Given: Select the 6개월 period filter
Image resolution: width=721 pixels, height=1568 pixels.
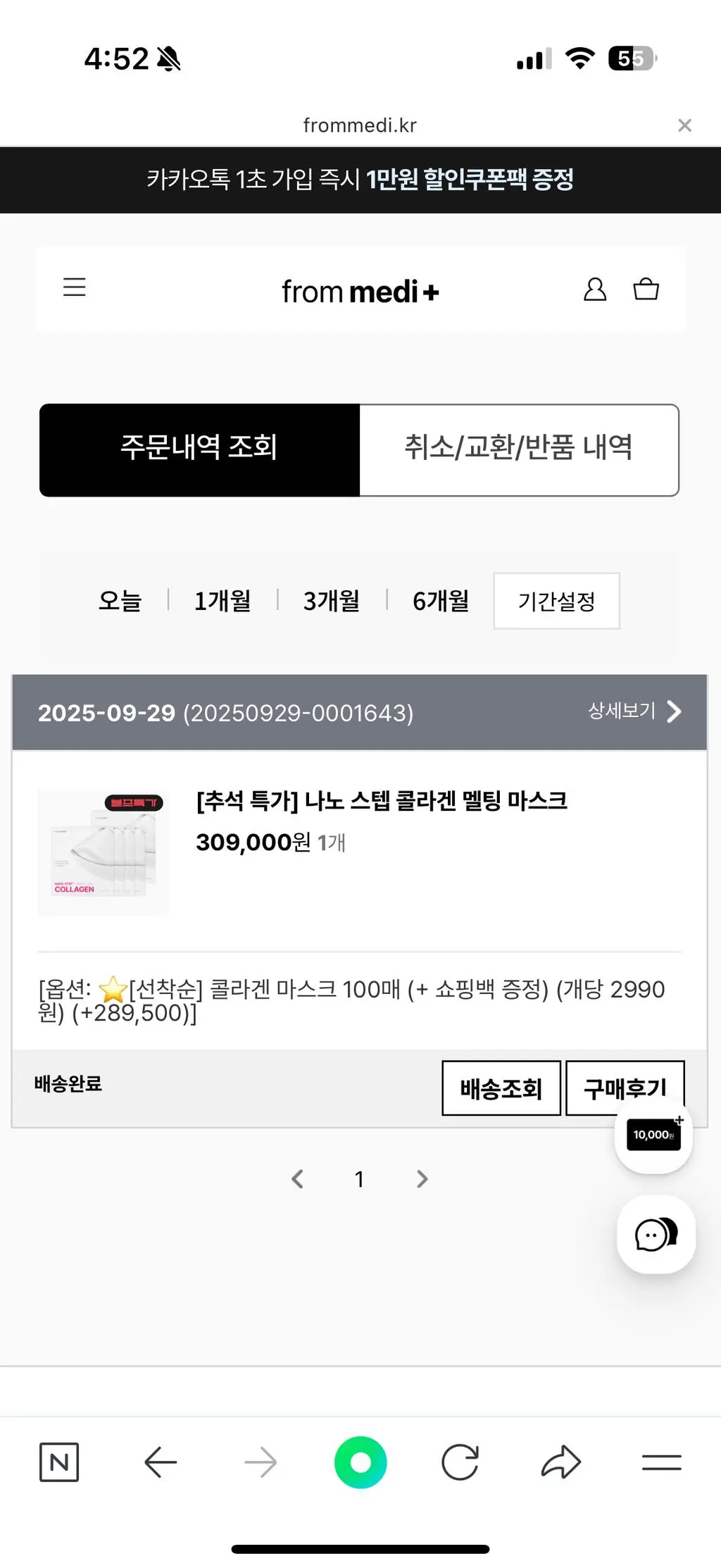Looking at the screenshot, I should pos(440,601).
